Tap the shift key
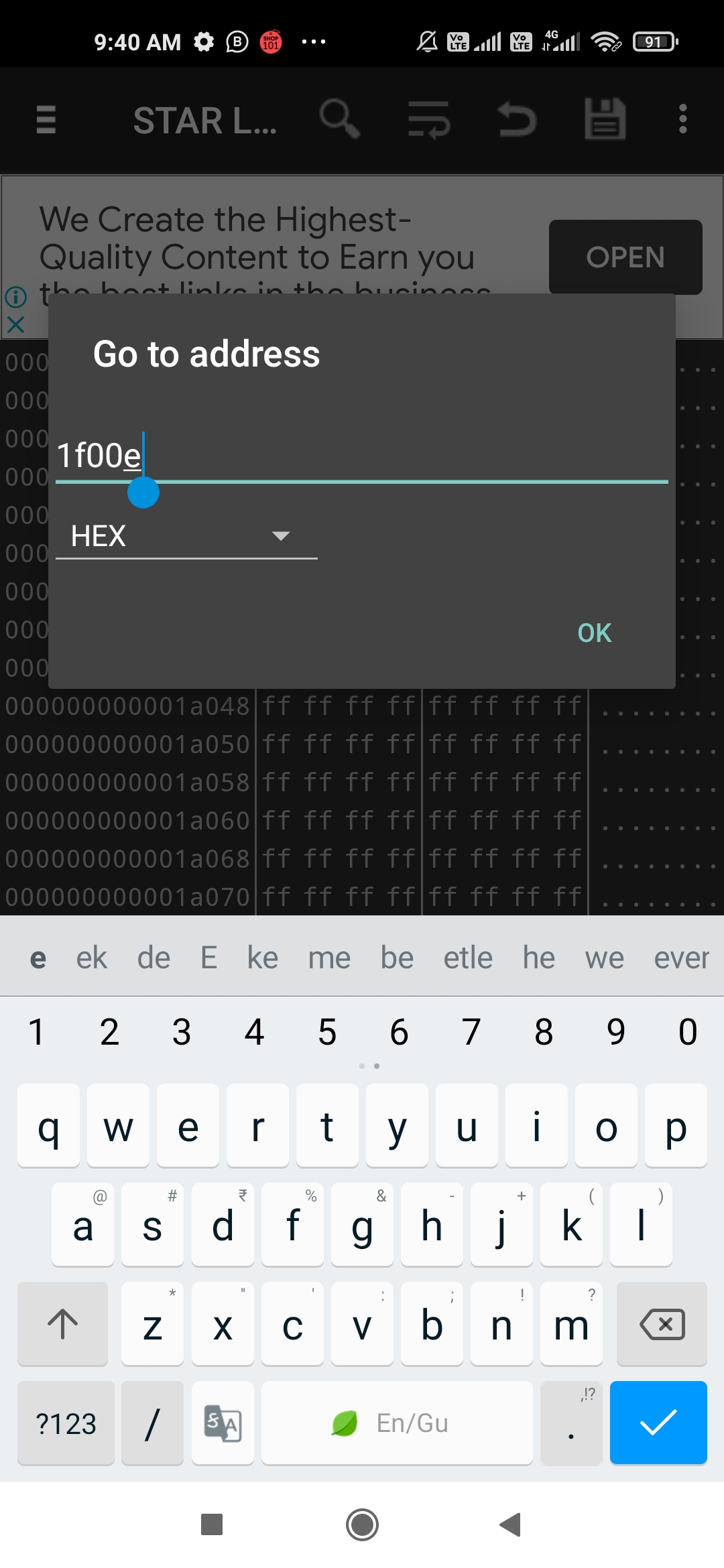The image size is (724, 1568). [x=63, y=1324]
